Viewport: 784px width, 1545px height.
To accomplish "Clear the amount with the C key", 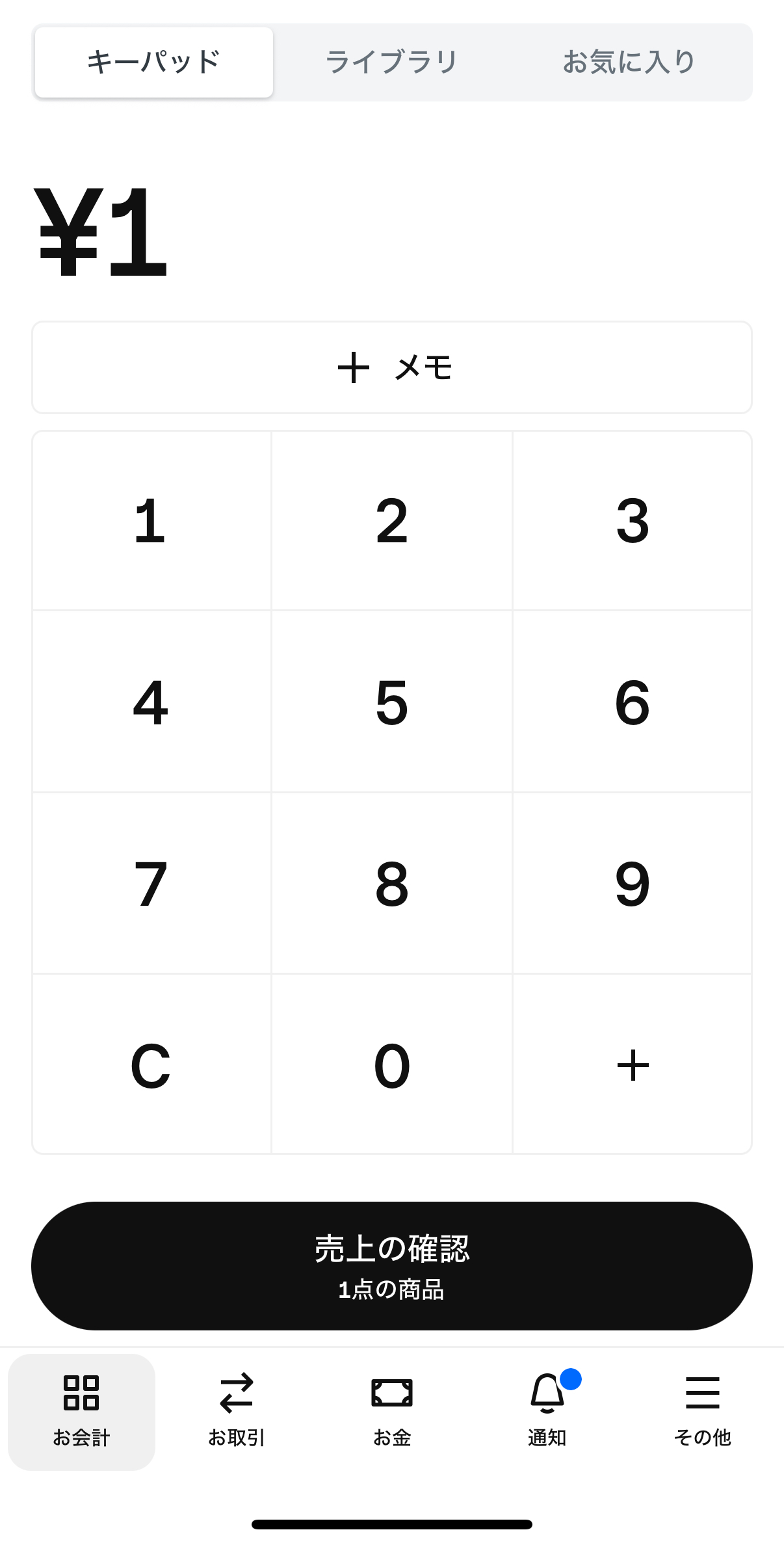I will pos(151,1064).
